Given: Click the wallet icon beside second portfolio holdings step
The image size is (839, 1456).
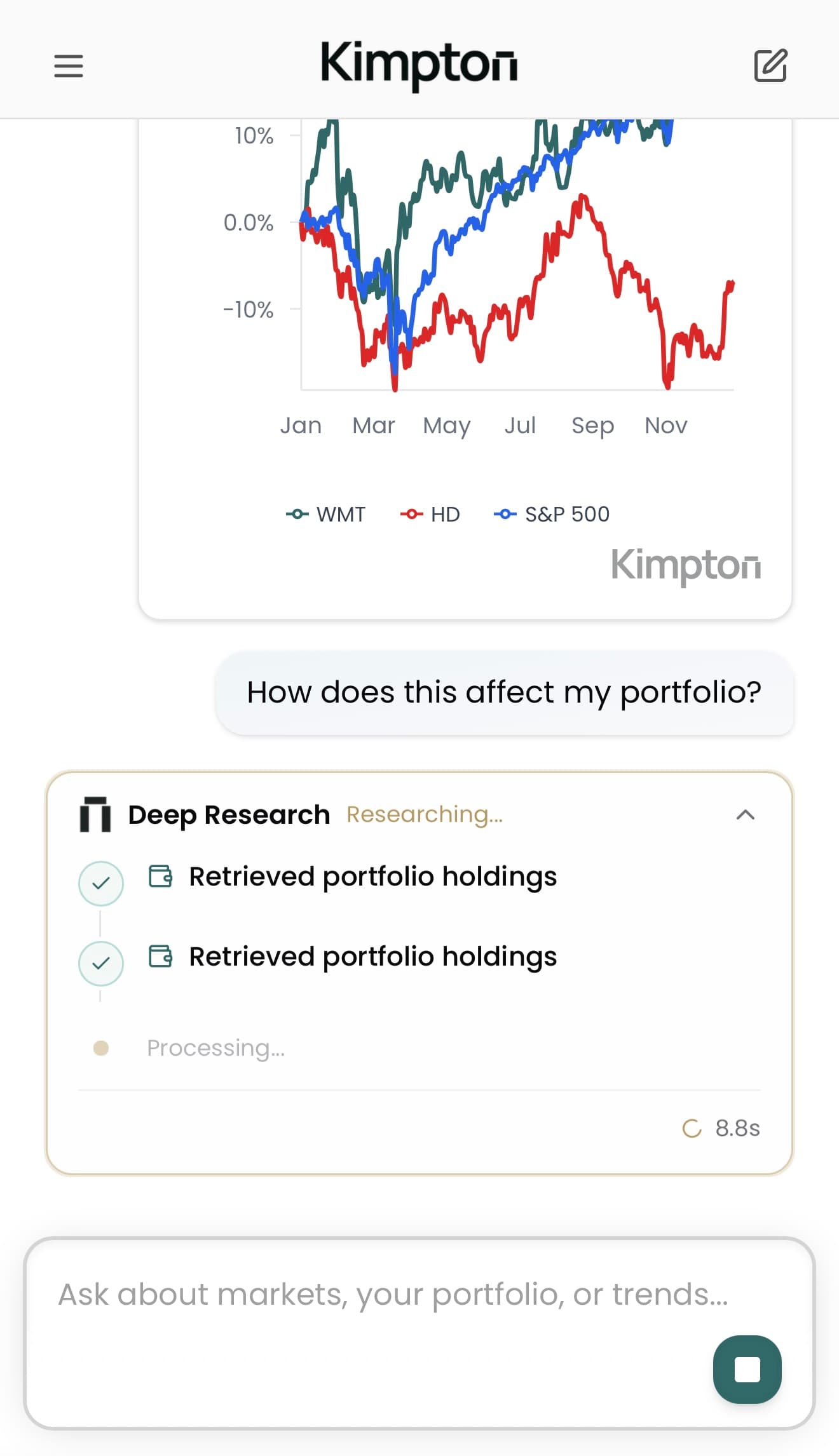Looking at the screenshot, I should [x=161, y=957].
